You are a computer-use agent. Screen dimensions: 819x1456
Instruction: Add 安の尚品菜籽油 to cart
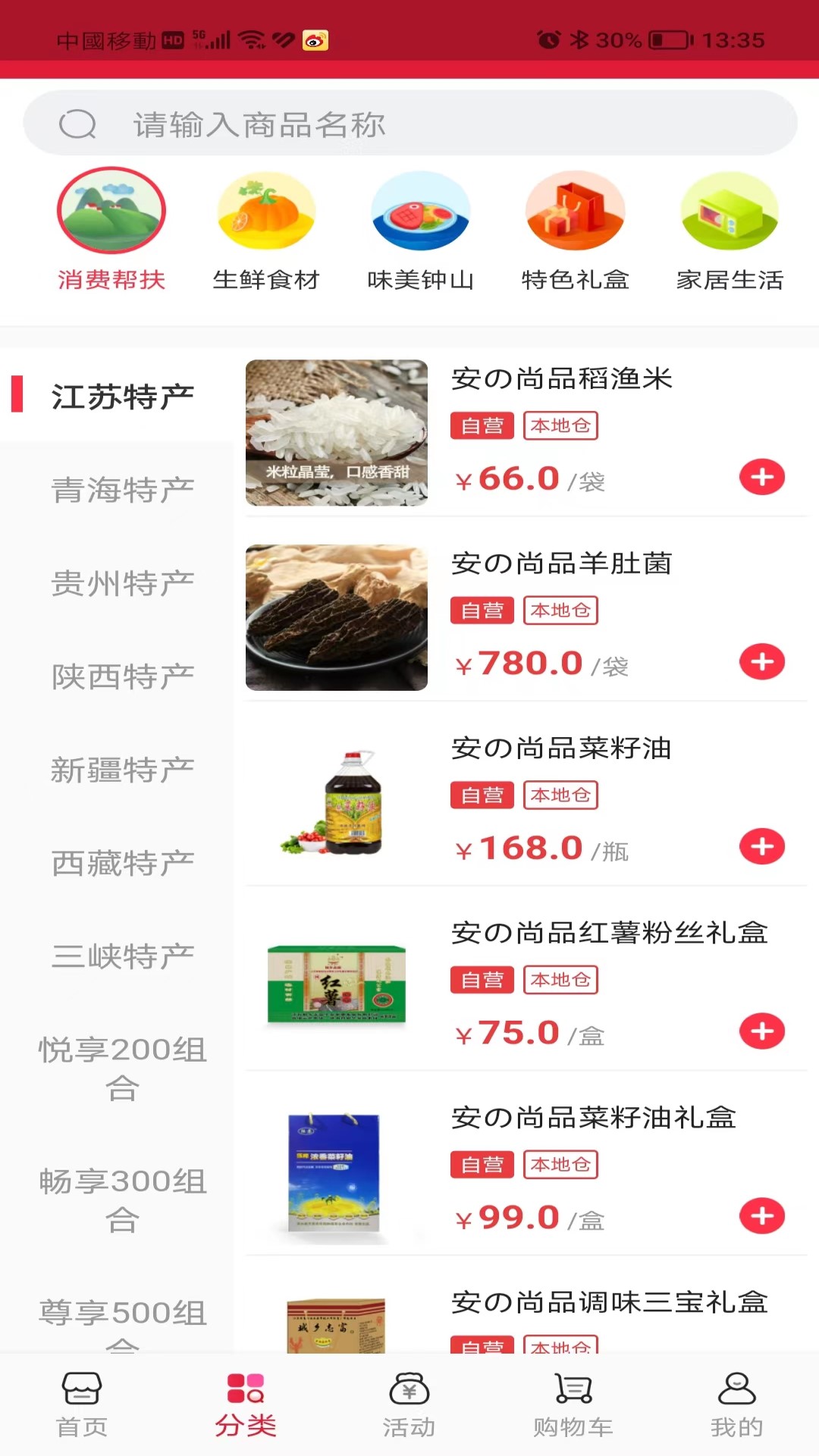tap(761, 847)
